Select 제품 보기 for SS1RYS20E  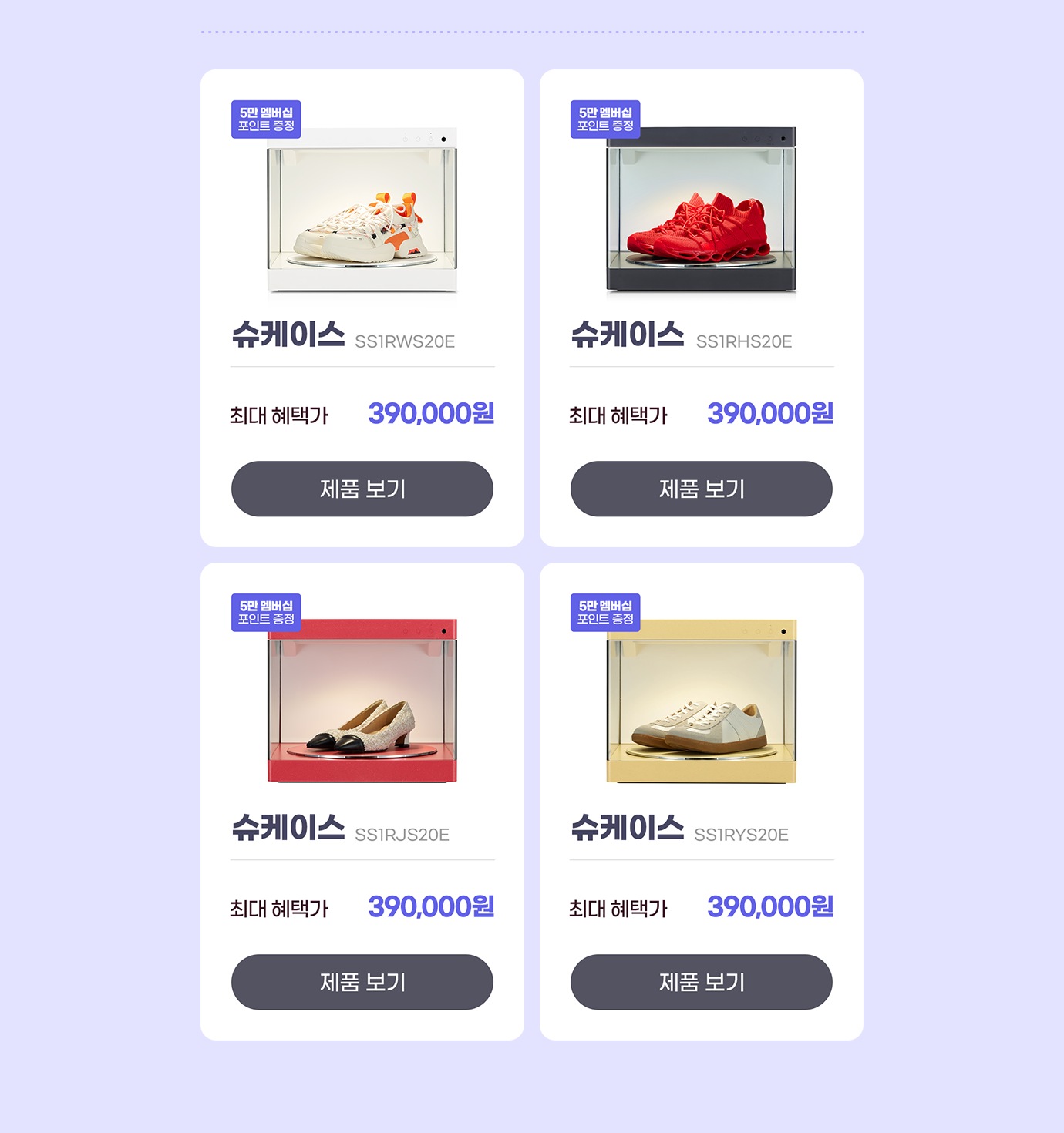pyautogui.click(x=701, y=982)
